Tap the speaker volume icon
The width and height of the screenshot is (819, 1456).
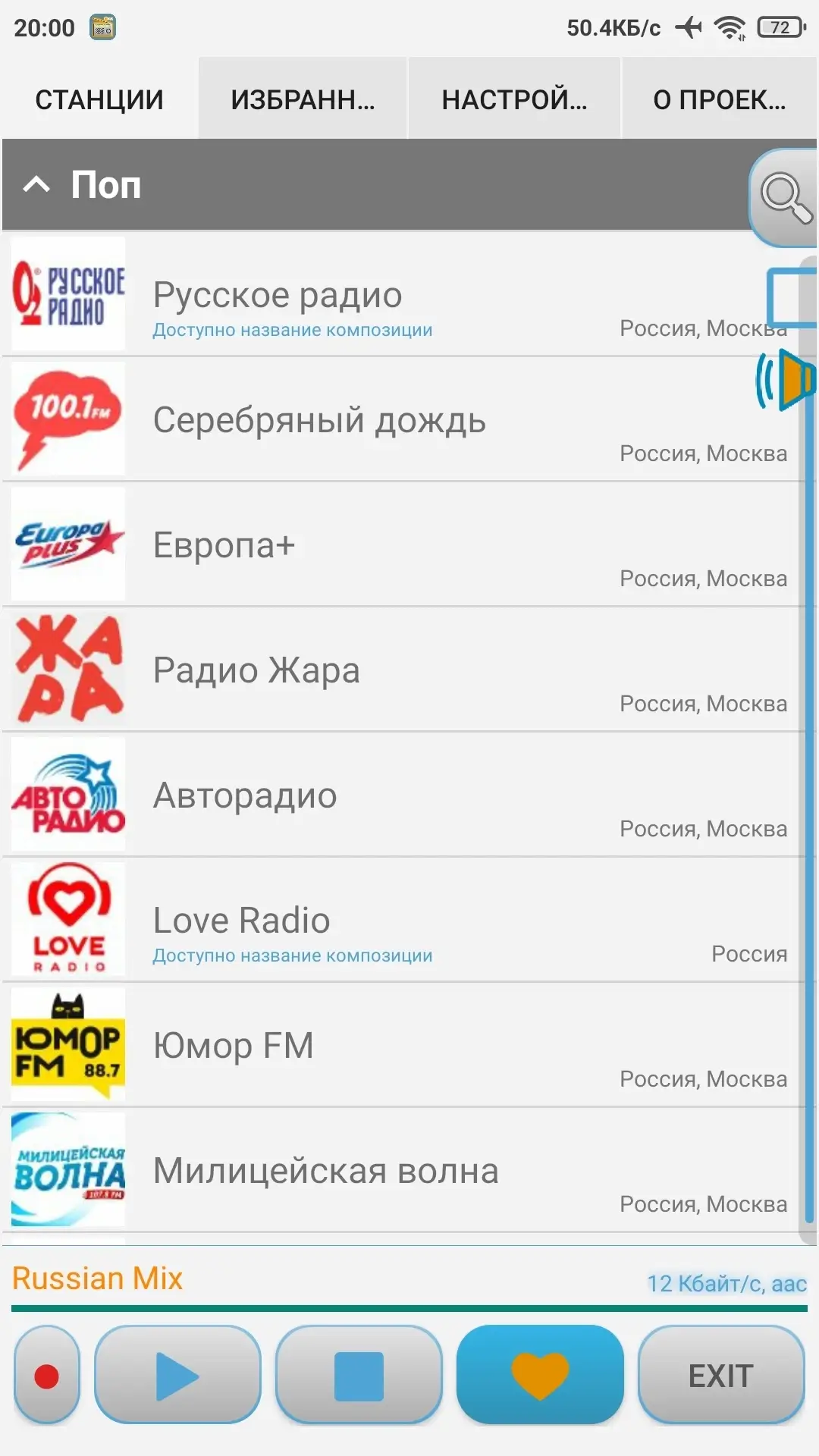pos(786,379)
